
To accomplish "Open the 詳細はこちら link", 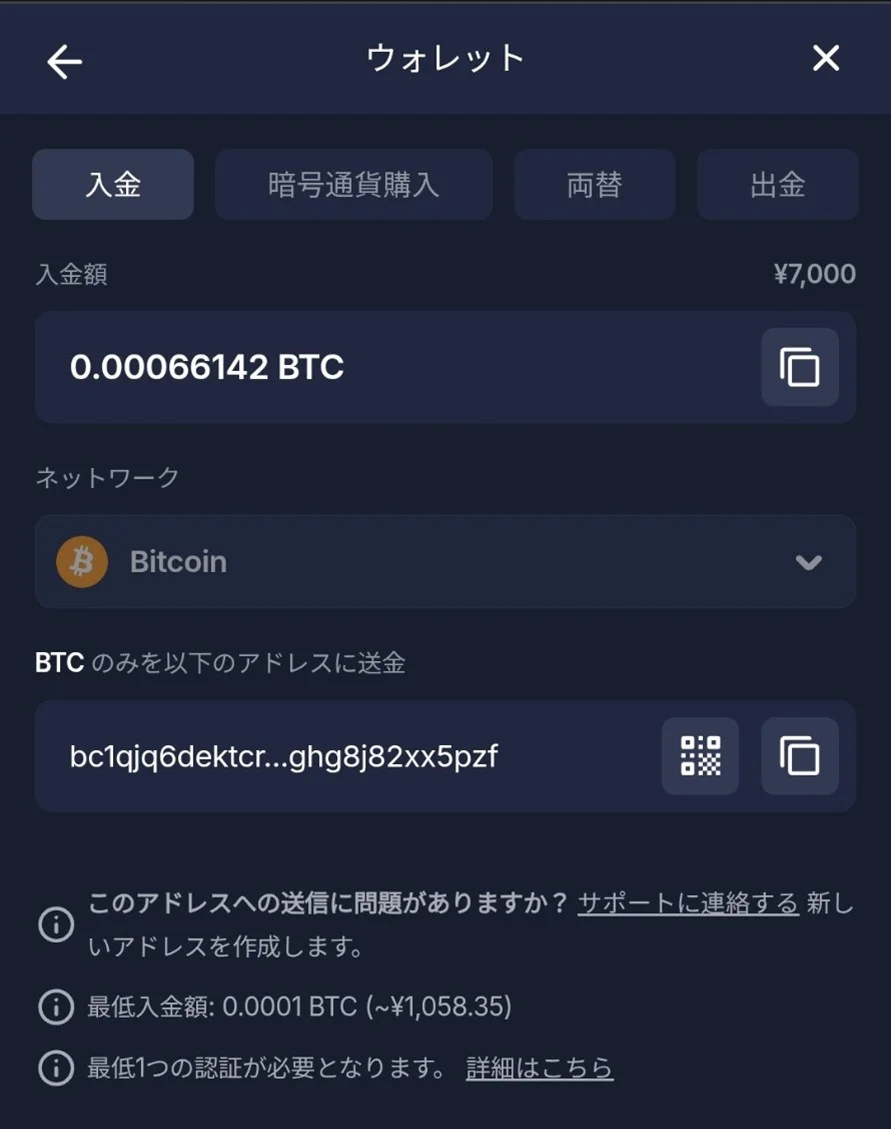I will click(539, 1068).
